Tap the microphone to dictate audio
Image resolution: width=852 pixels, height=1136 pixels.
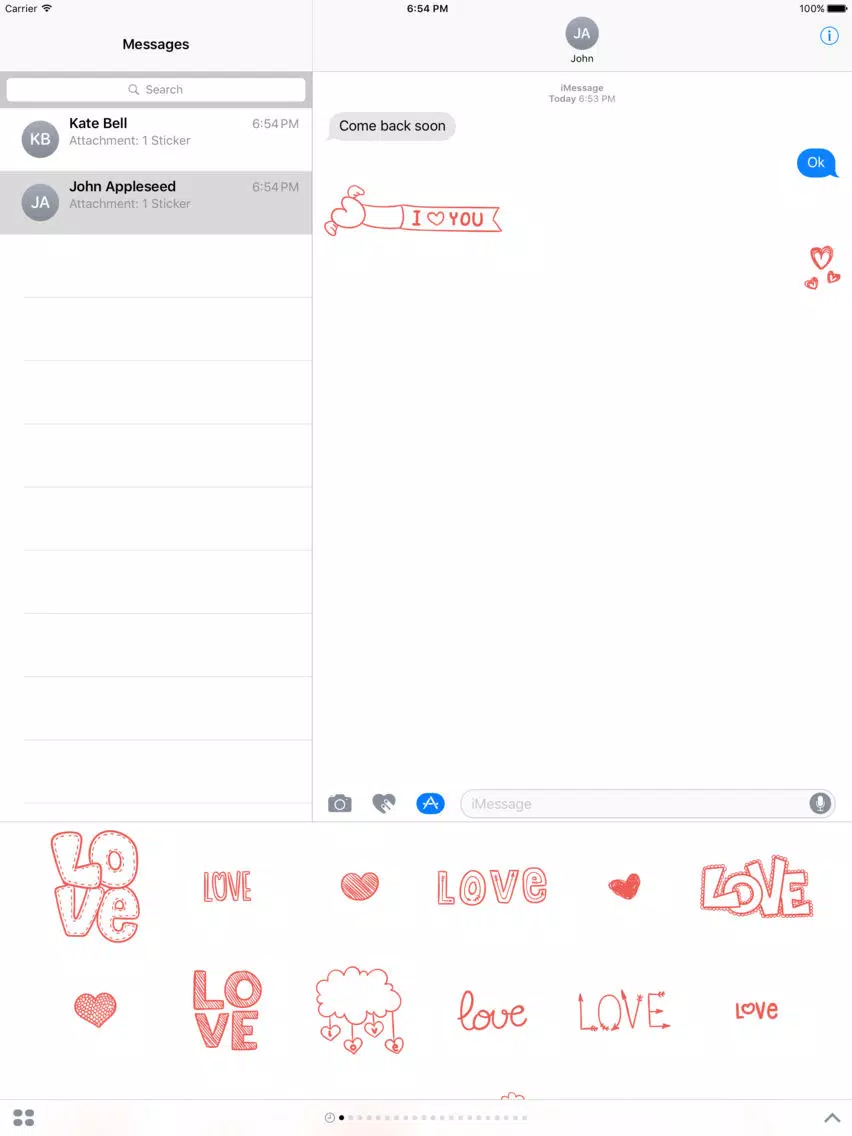tap(820, 804)
